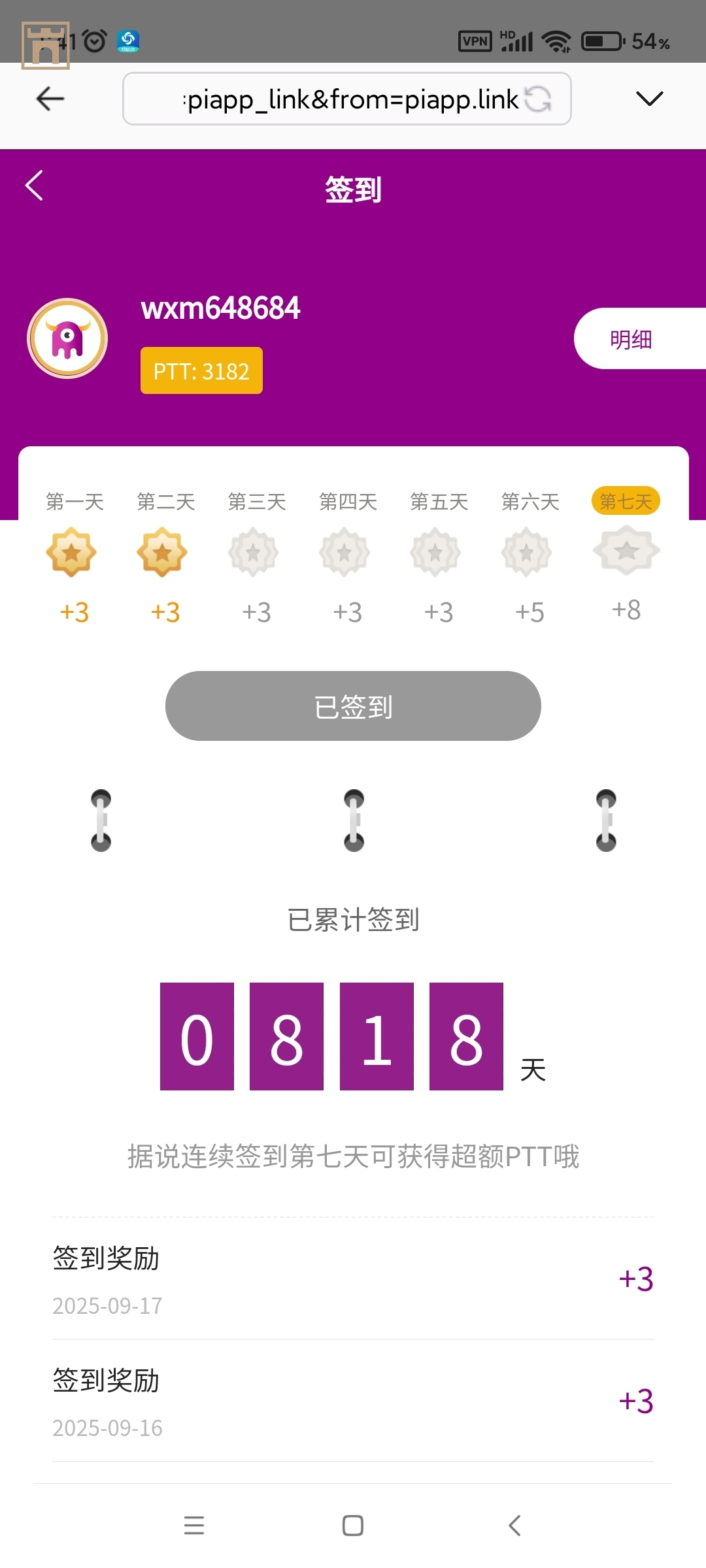
Task: Tap the system back button
Action: point(514,1525)
